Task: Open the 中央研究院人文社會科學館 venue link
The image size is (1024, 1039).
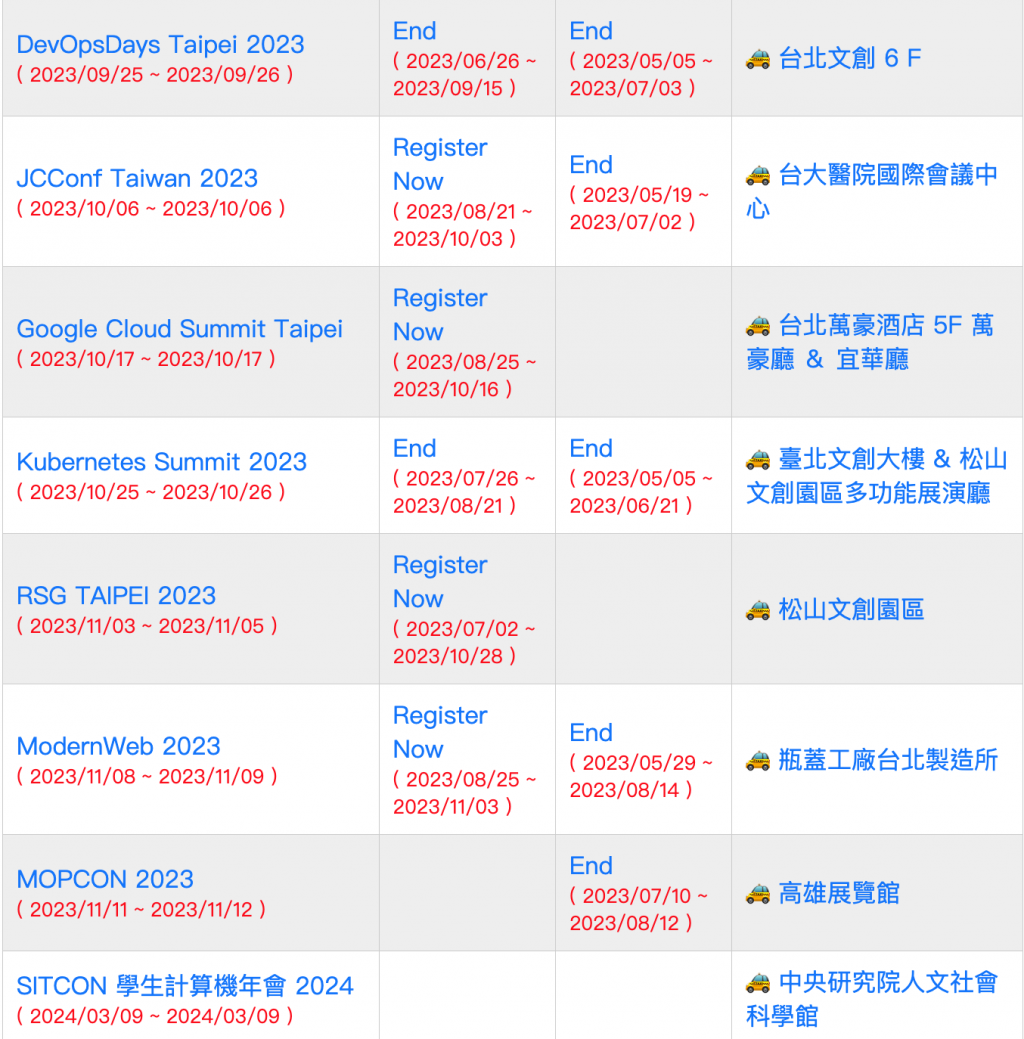Action: click(886, 984)
